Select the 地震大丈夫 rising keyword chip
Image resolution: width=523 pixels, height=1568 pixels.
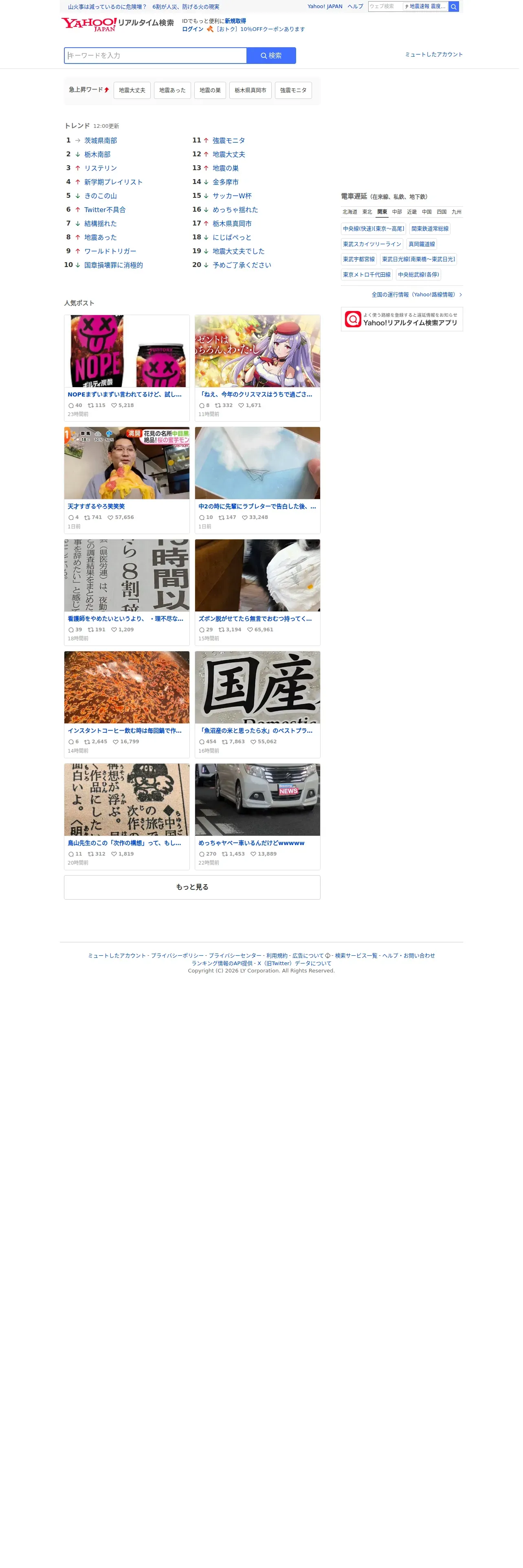[x=133, y=91]
